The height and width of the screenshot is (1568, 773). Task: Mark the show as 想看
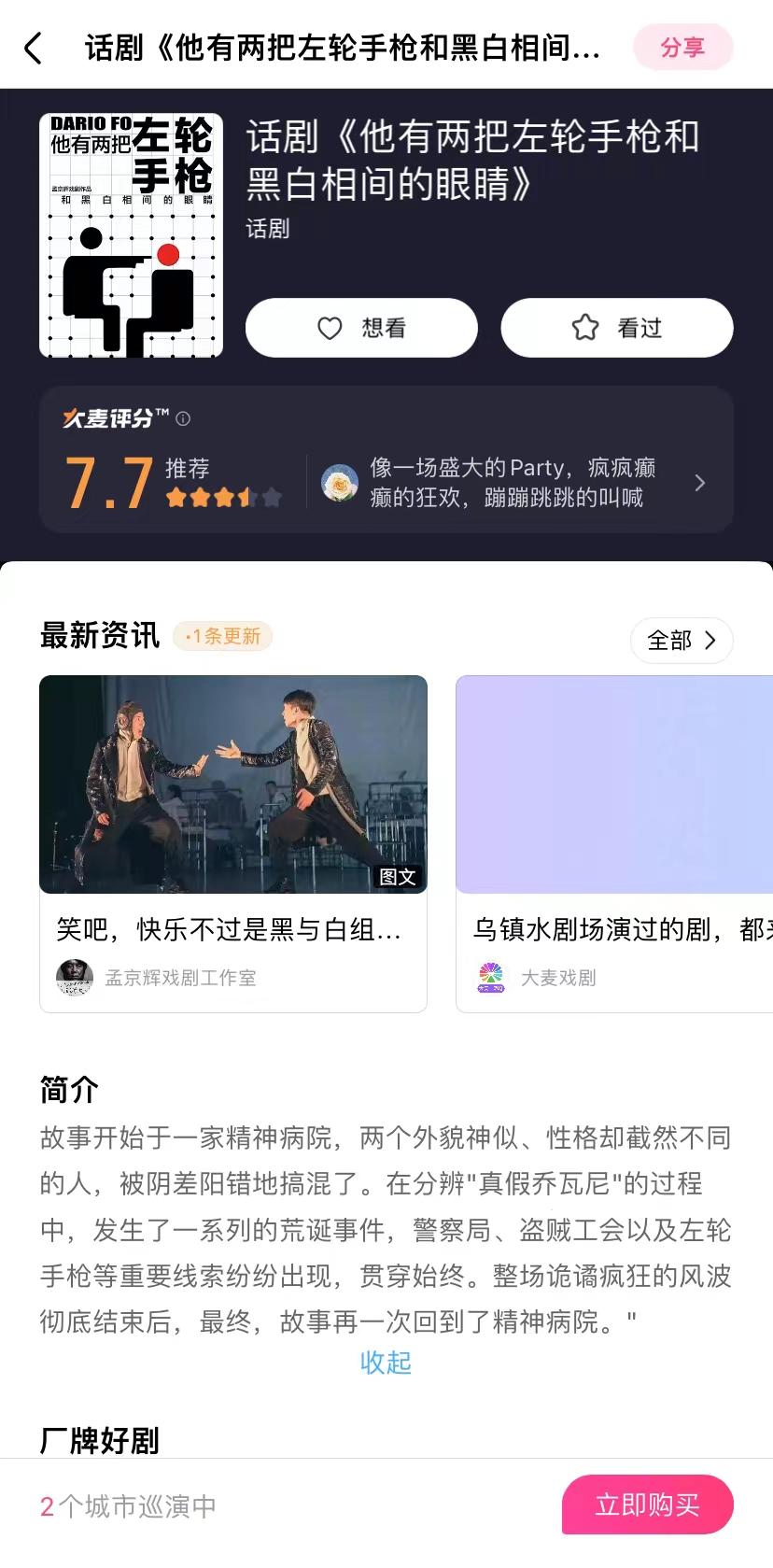pyautogui.click(x=361, y=328)
